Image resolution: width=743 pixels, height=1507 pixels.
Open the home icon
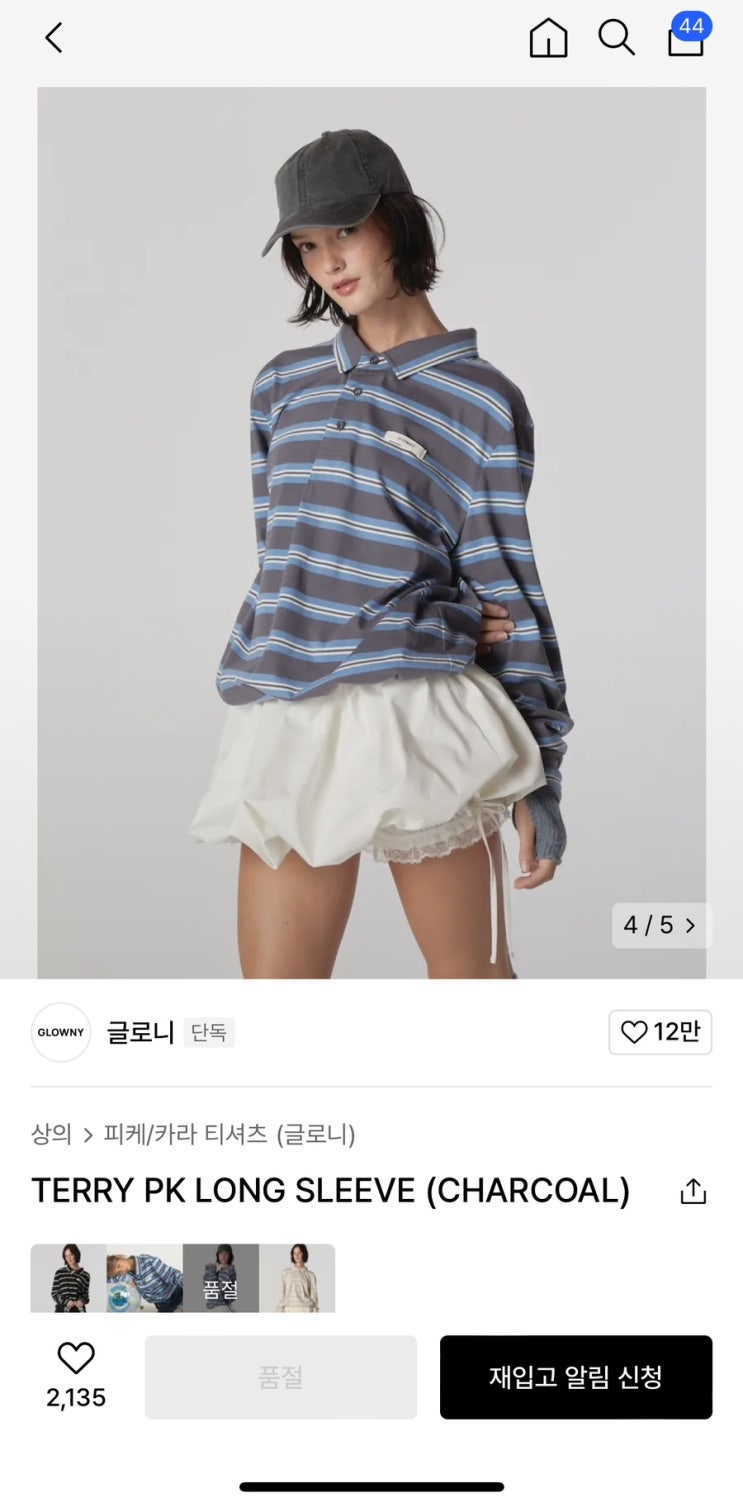(548, 38)
